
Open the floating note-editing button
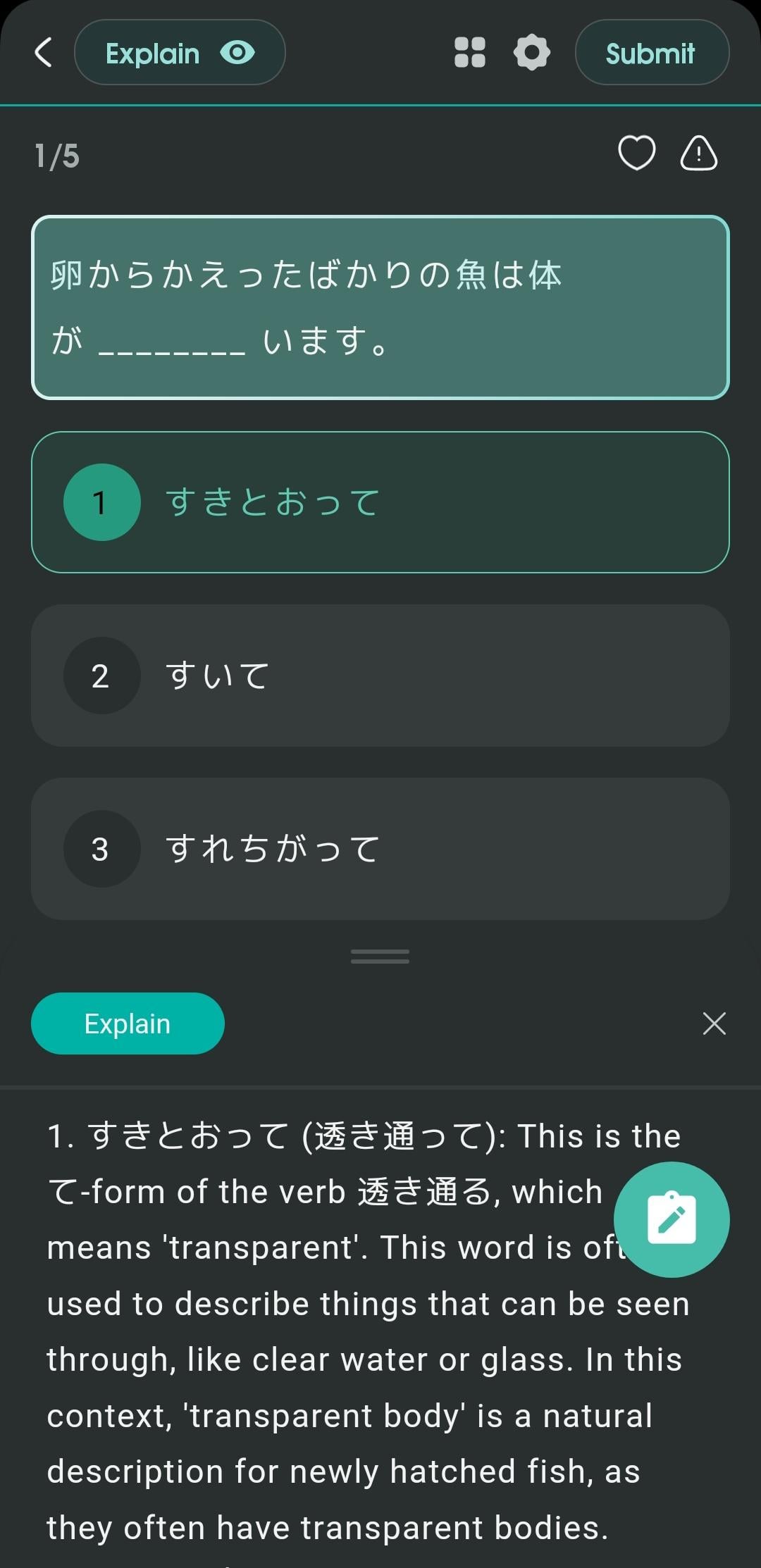(x=671, y=1219)
